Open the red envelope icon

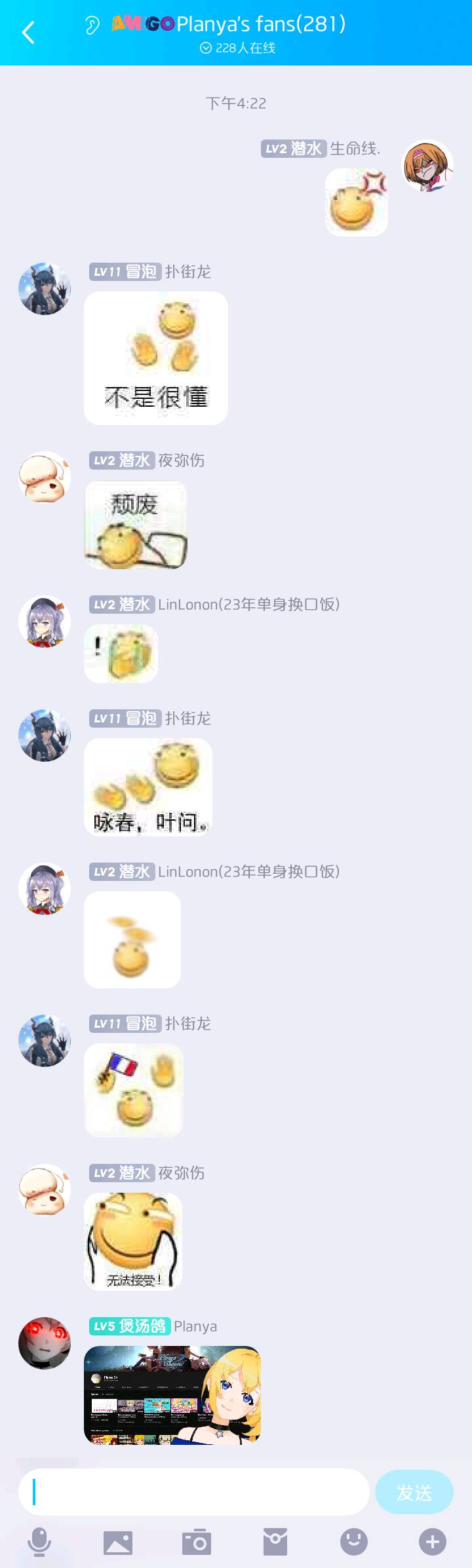275,1542
